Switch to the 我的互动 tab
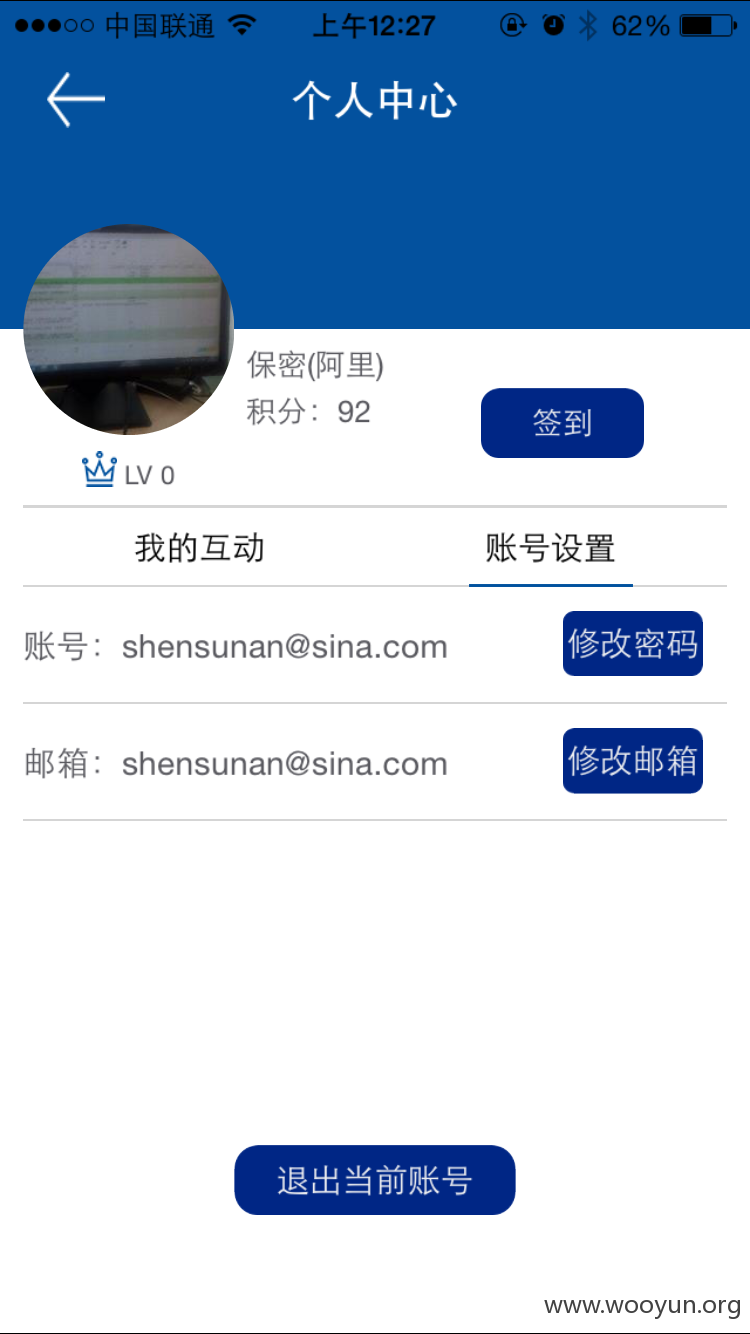Screen dimensions: 750x1334 199,548
